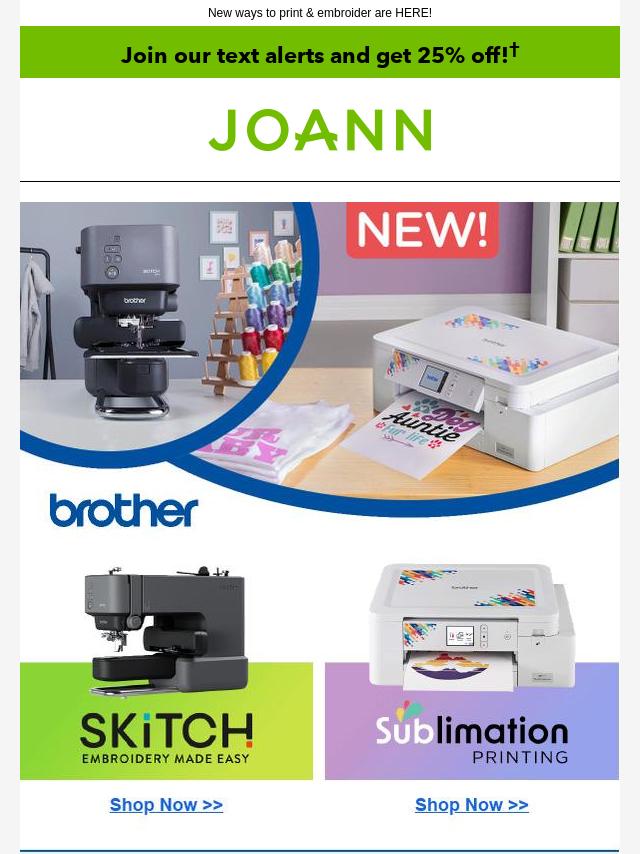This screenshot has height=854, width=640.
Task: Tap Shop Now under Sublimation Printing
Action: tap(472, 805)
